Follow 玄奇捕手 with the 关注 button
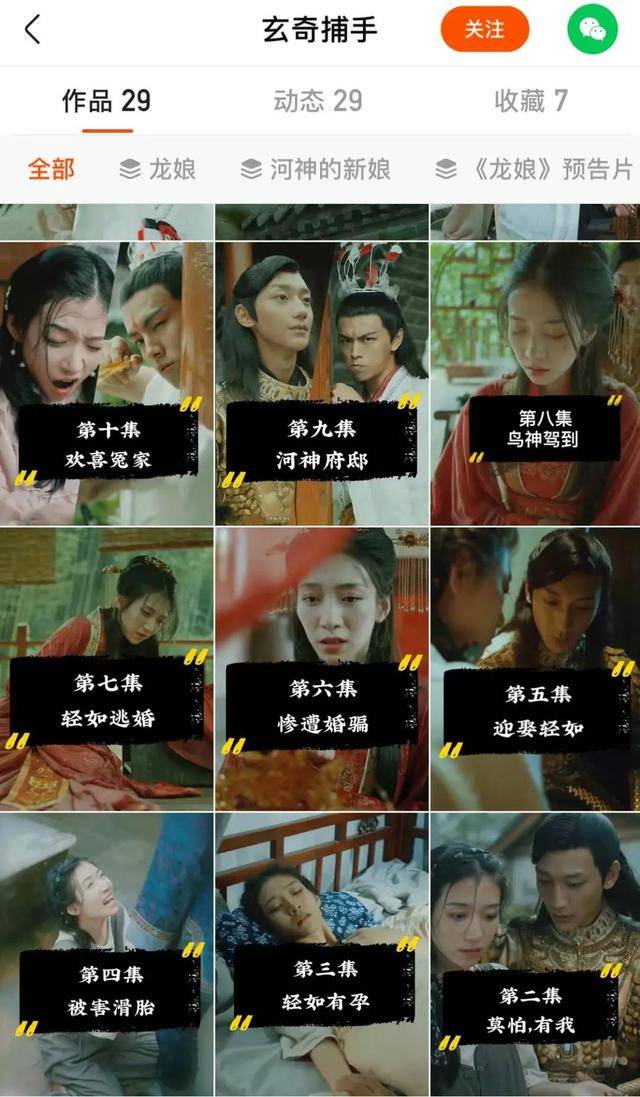The width and height of the screenshot is (640, 1097). [x=484, y=30]
